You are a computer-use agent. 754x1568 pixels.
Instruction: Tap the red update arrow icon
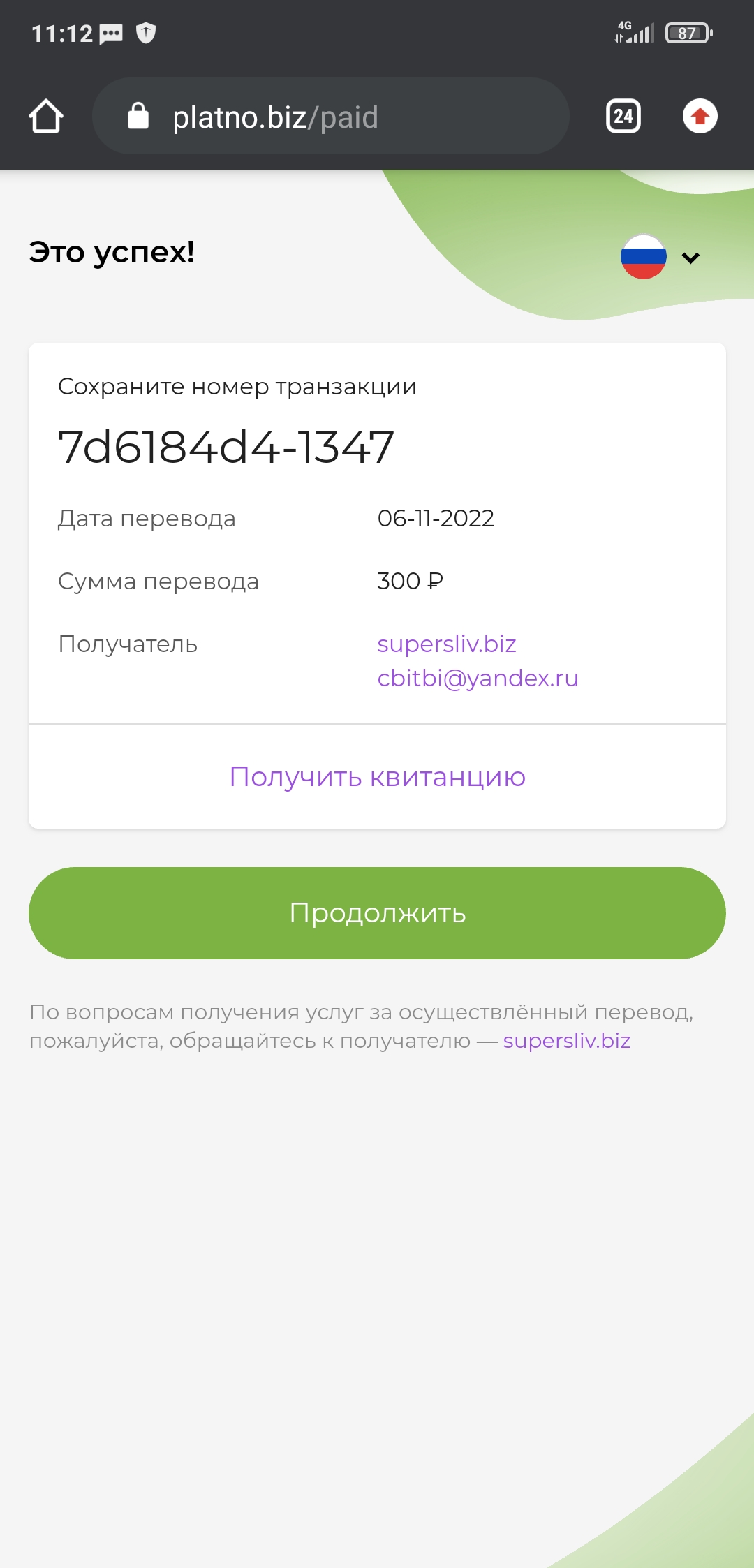tap(700, 116)
